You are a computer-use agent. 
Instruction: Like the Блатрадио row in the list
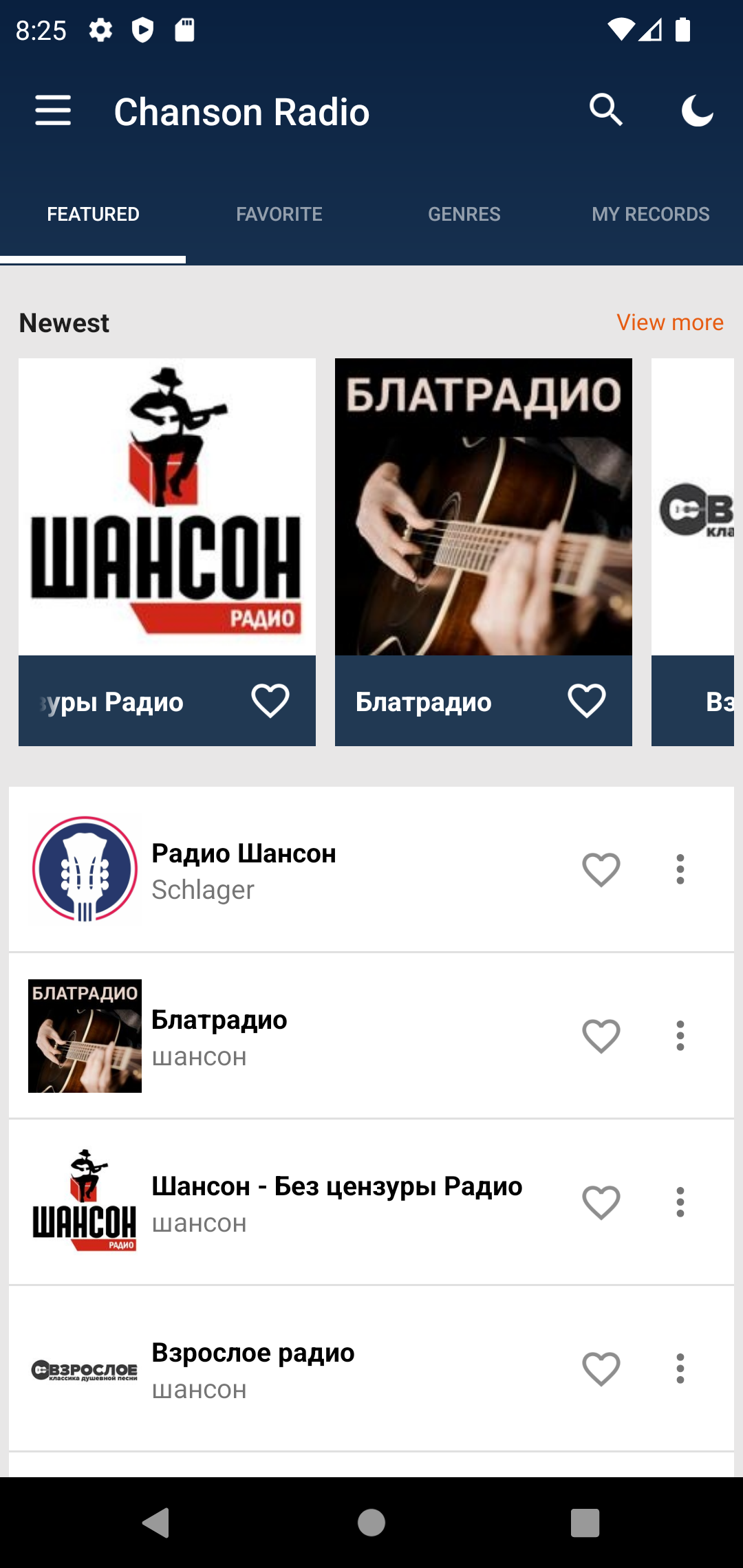[601, 1036]
